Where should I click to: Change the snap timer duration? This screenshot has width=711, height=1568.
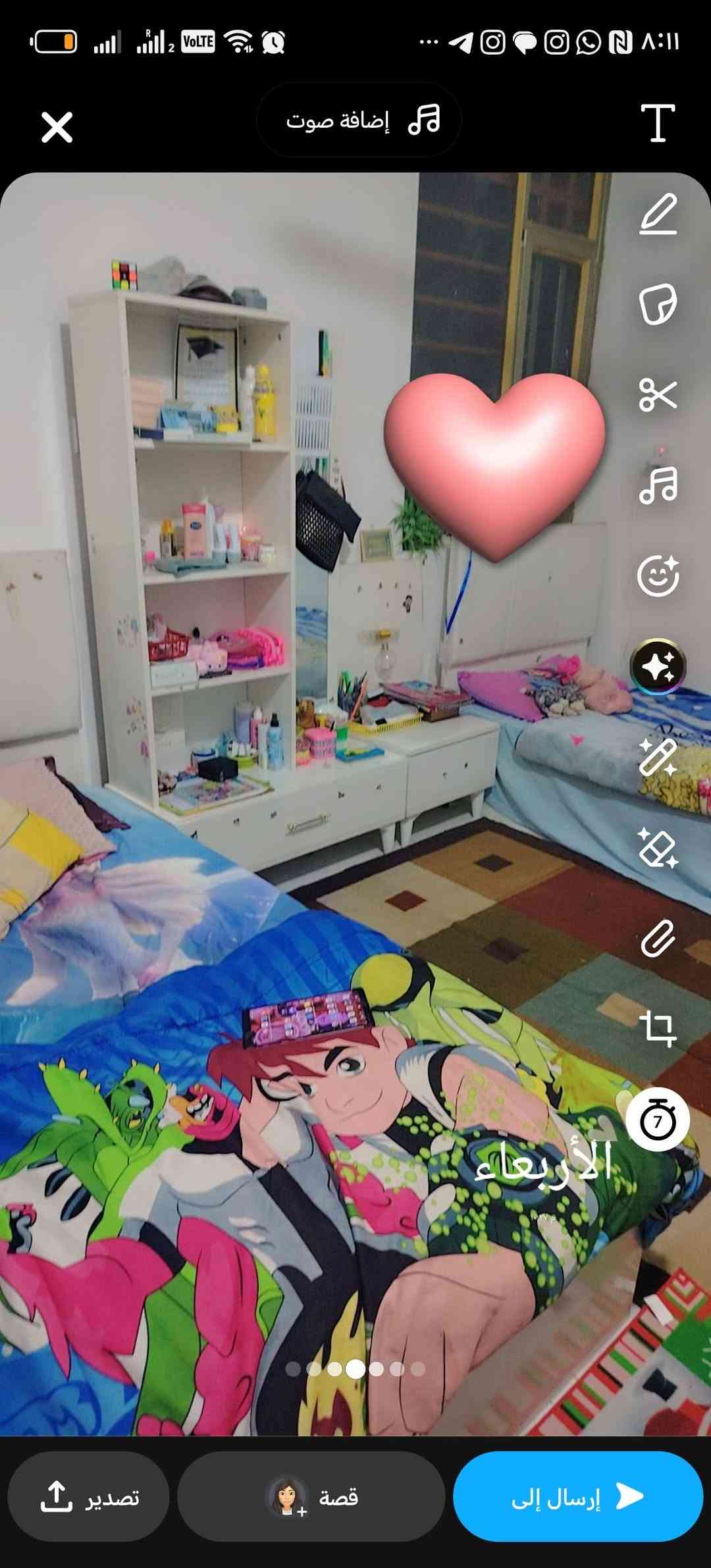click(x=658, y=1119)
